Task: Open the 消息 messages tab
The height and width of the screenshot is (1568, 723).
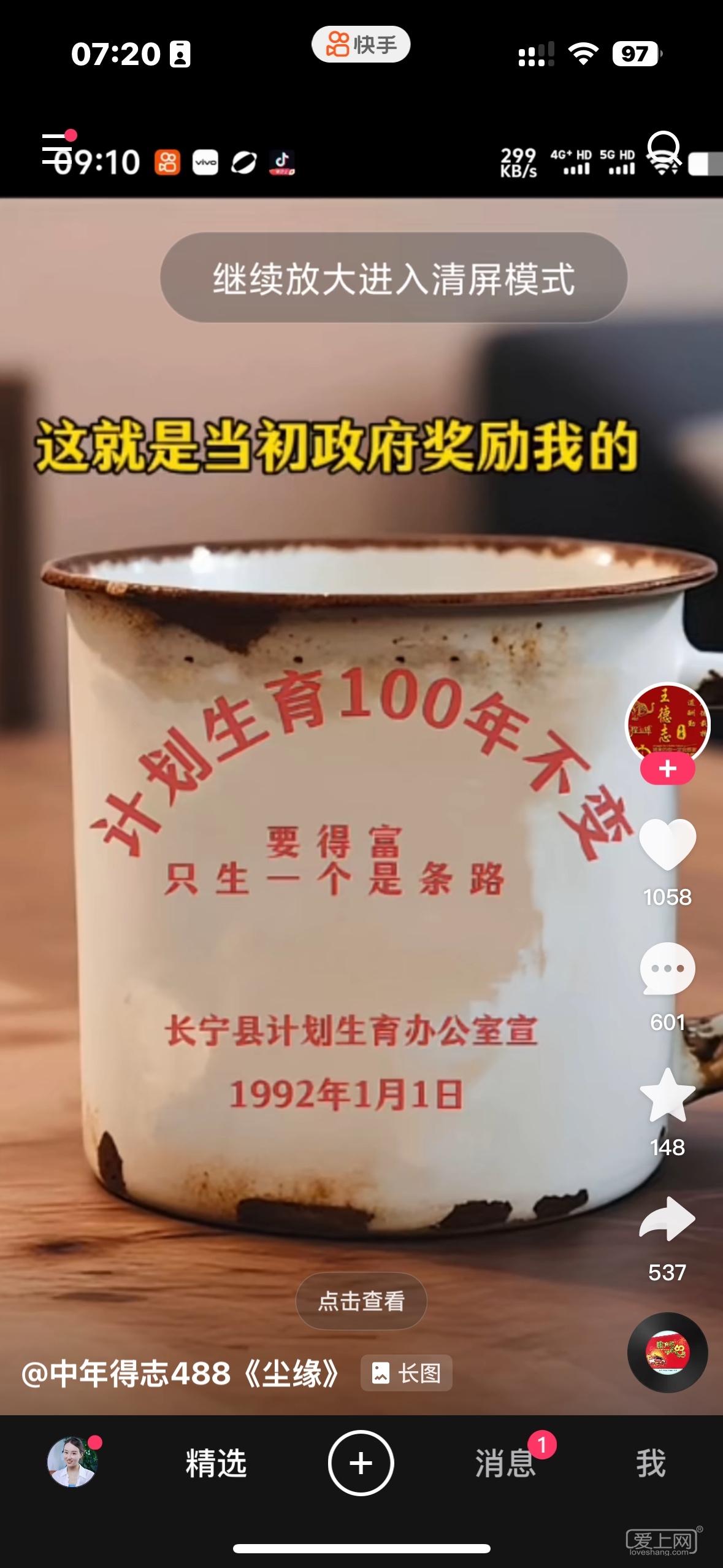Action: tap(505, 1463)
